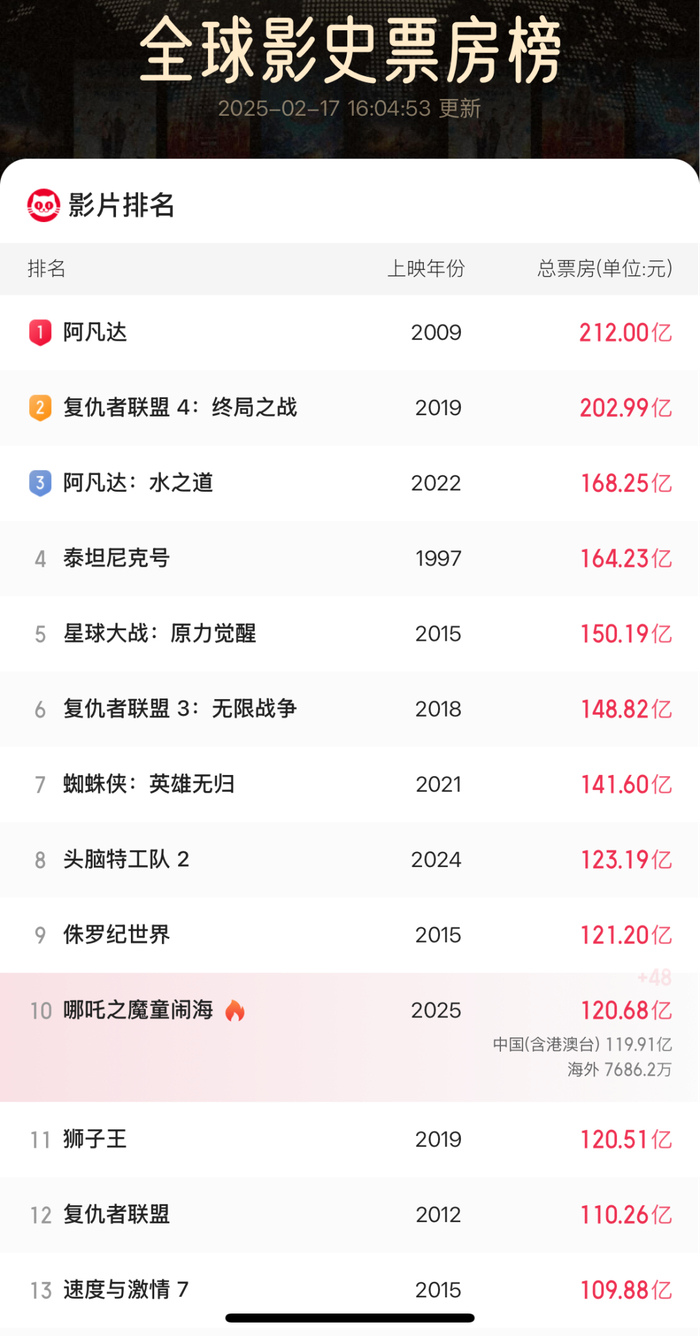Open the highlighted 哪吒之魔童闹海 row
700x1336 pixels.
(138, 1011)
